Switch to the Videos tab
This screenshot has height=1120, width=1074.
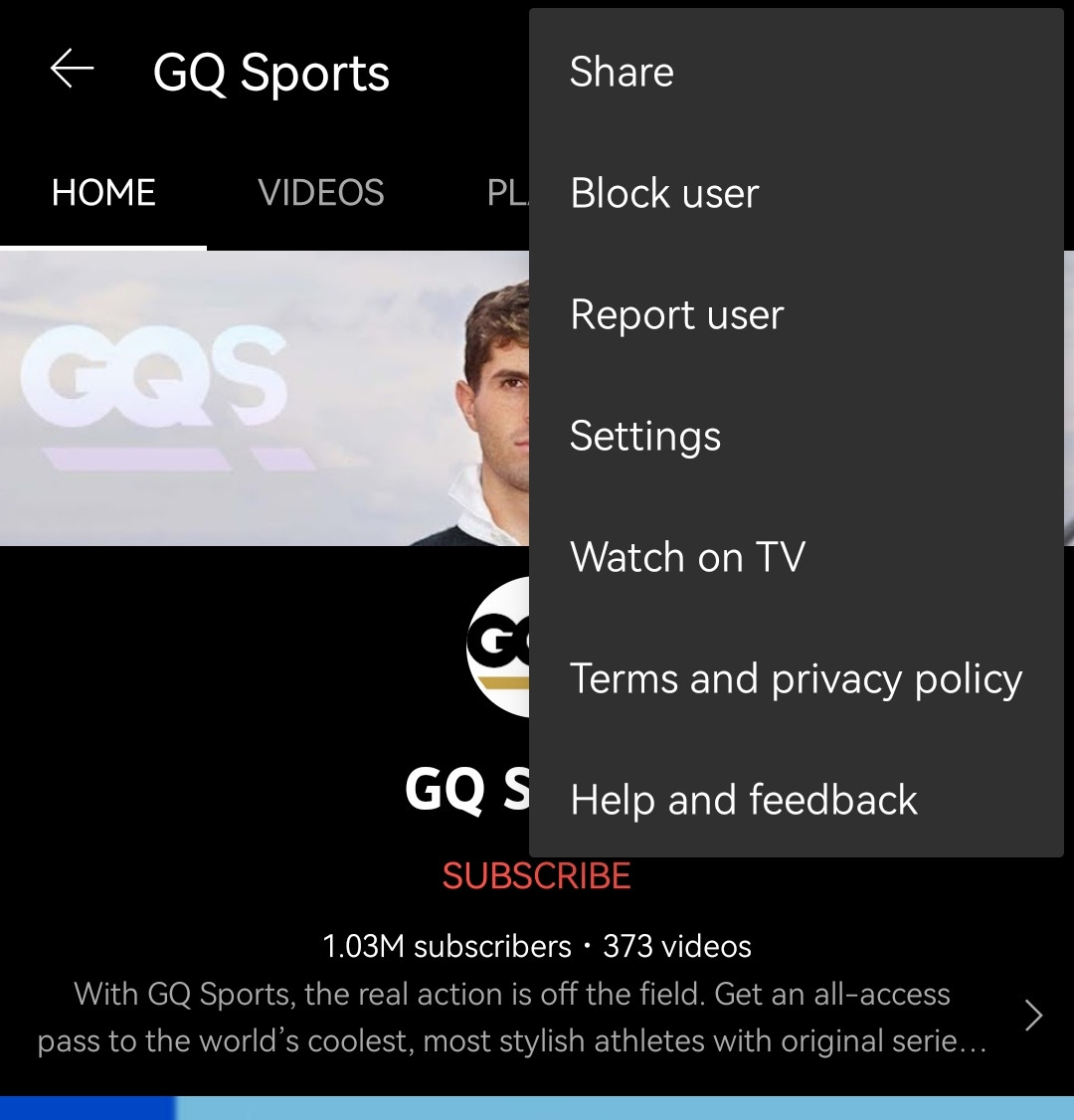pos(320,192)
